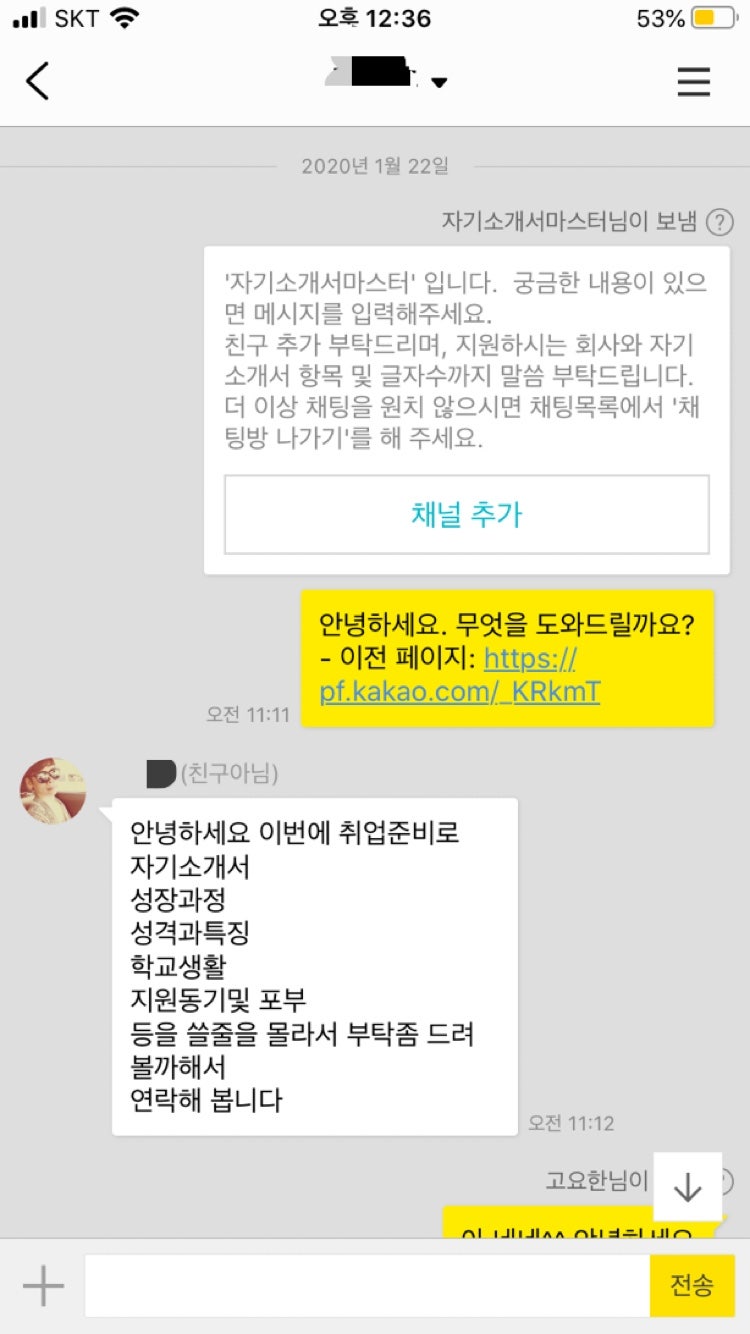Go back to the chat list
The width and height of the screenshot is (750, 1334).
click(38, 81)
